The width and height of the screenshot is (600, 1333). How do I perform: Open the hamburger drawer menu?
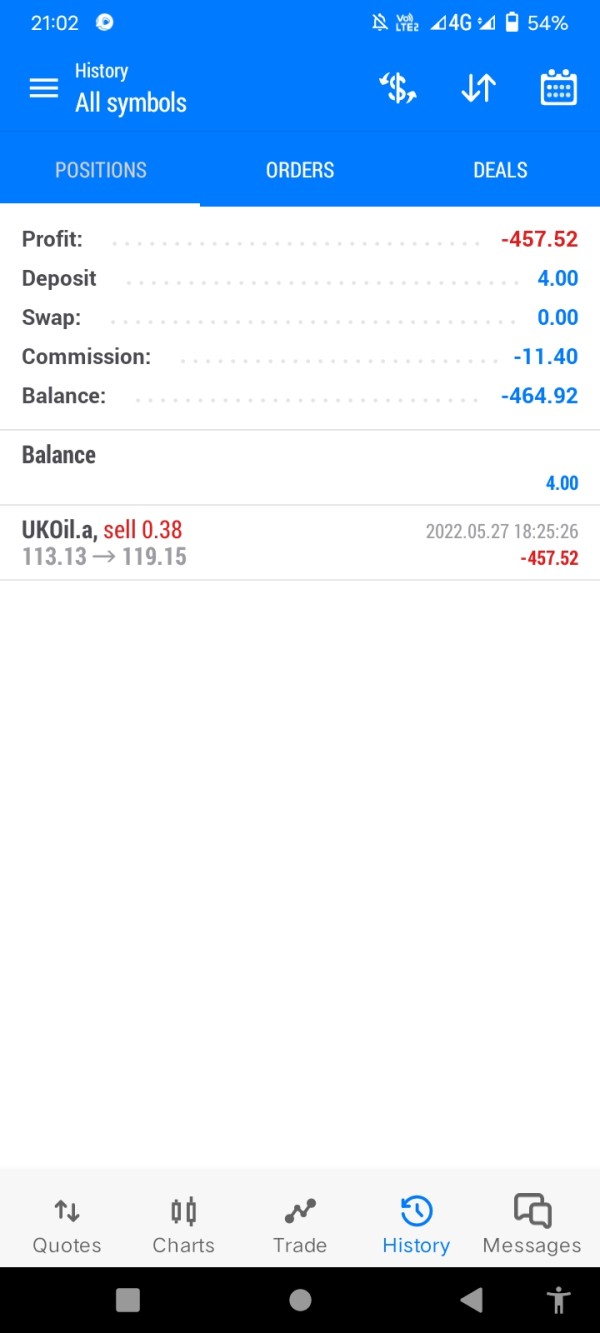coord(44,88)
